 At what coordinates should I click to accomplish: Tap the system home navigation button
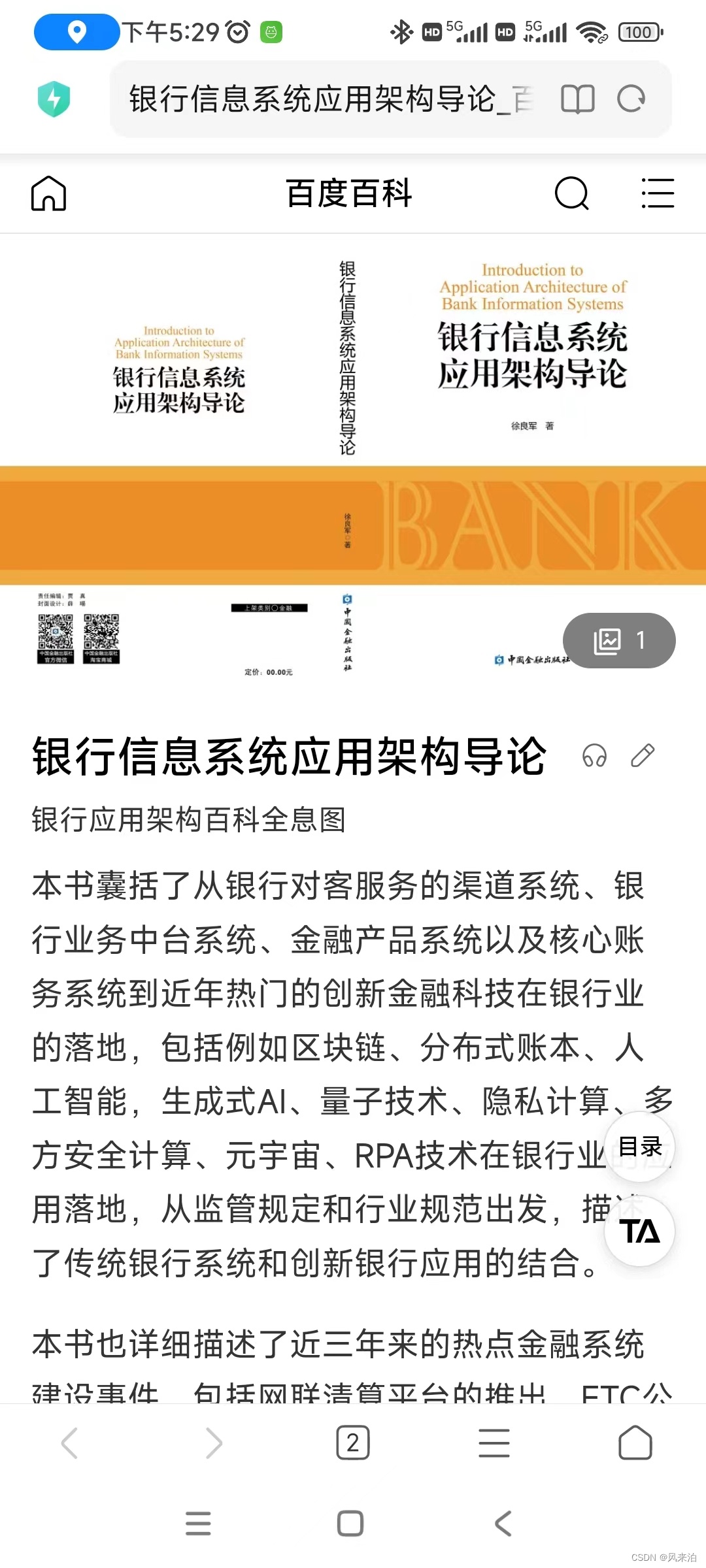pos(350,1524)
